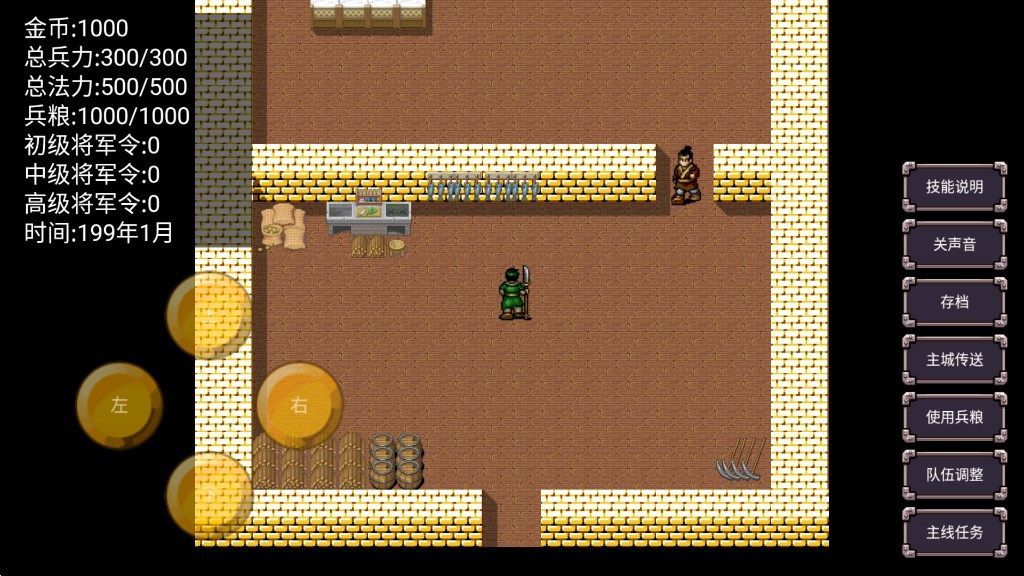Teleport to main city via 主城传送
Image resolution: width=1024 pixels, height=576 pixels.
coord(954,359)
